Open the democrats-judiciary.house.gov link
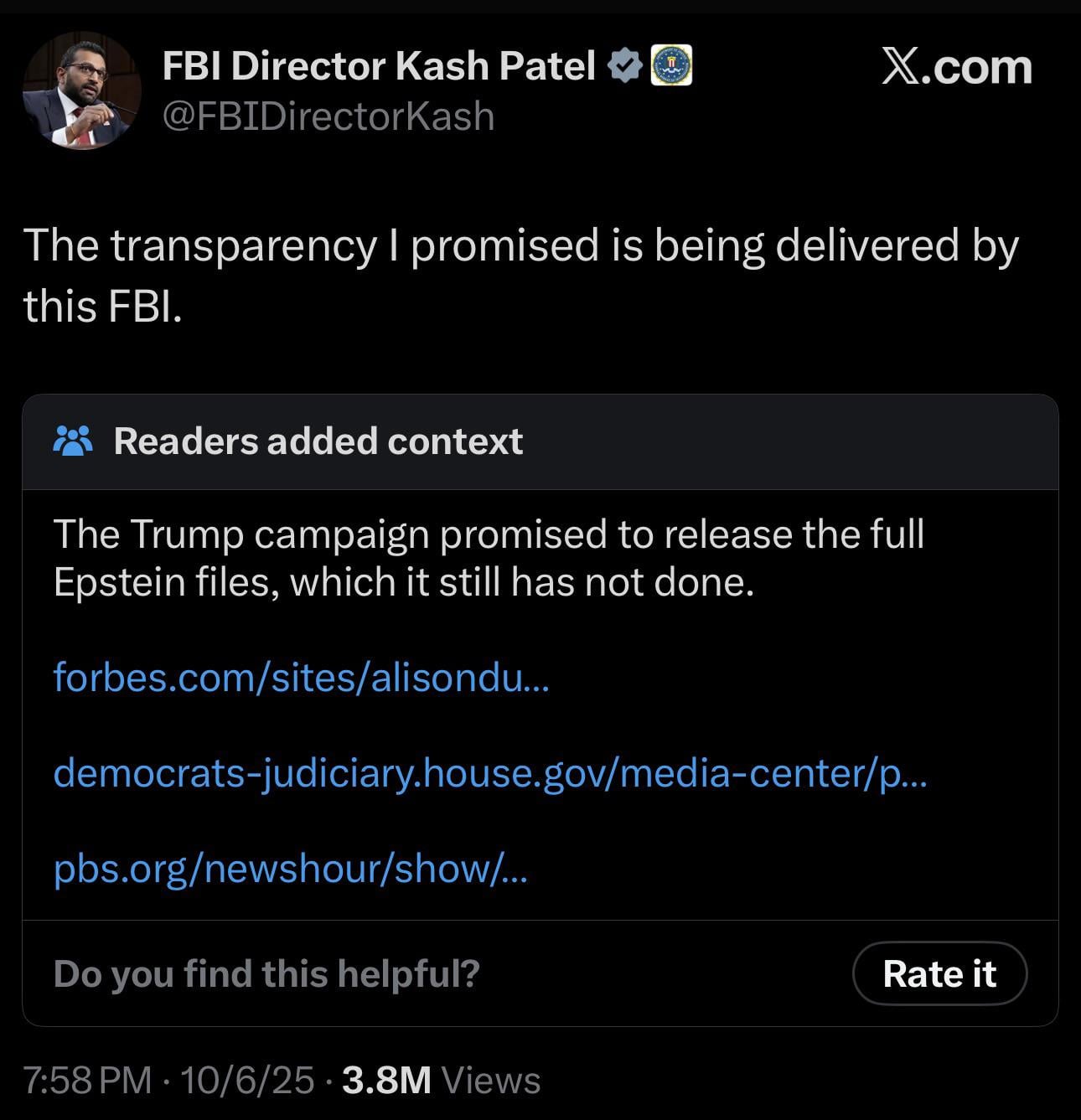This screenshot has width=1081, height=1120. click(x=490, y=772)
